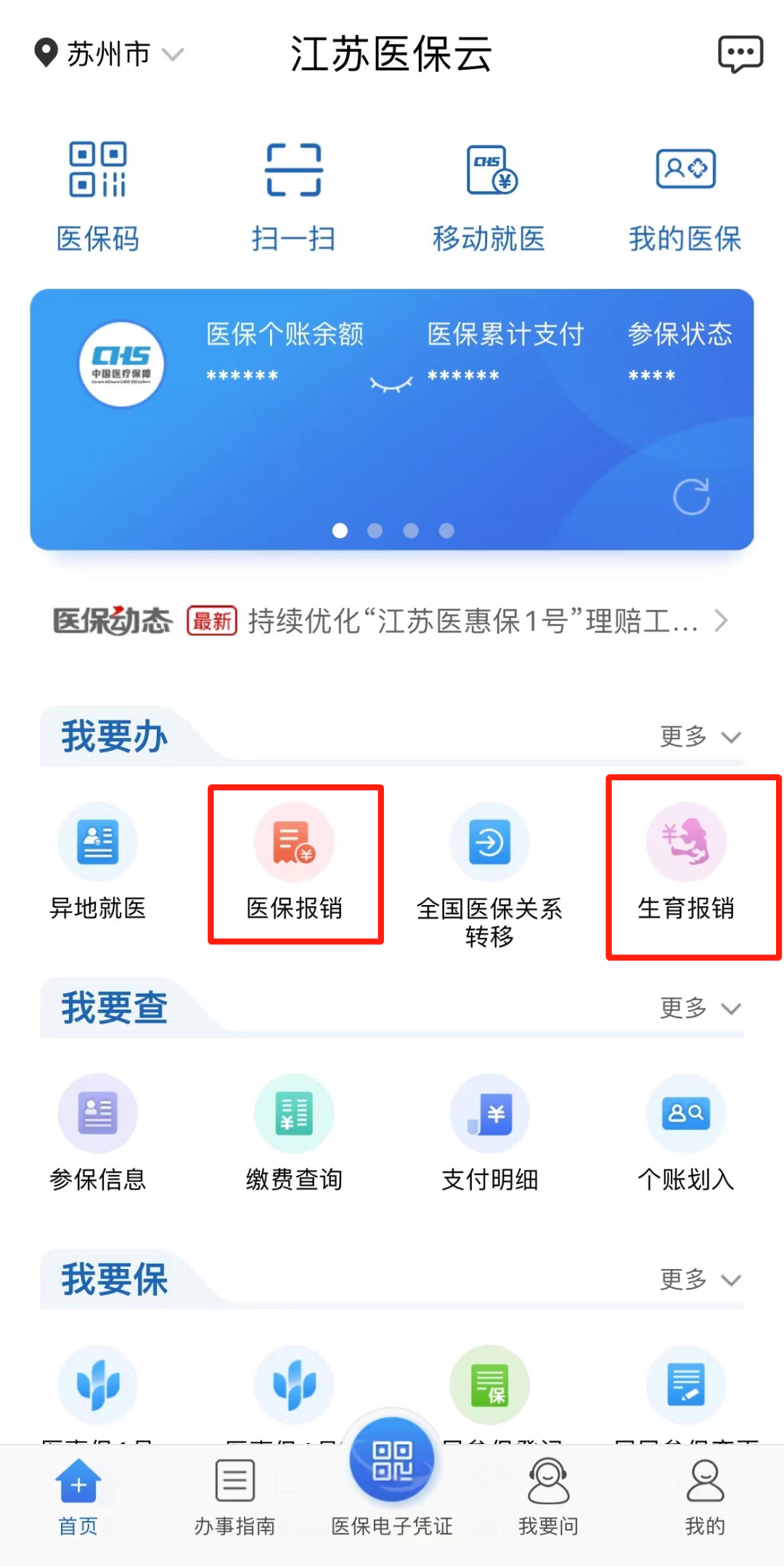Expand 更多 in 我要办 section
This screenshot has width=784, height=1566.
click(700, 737)
